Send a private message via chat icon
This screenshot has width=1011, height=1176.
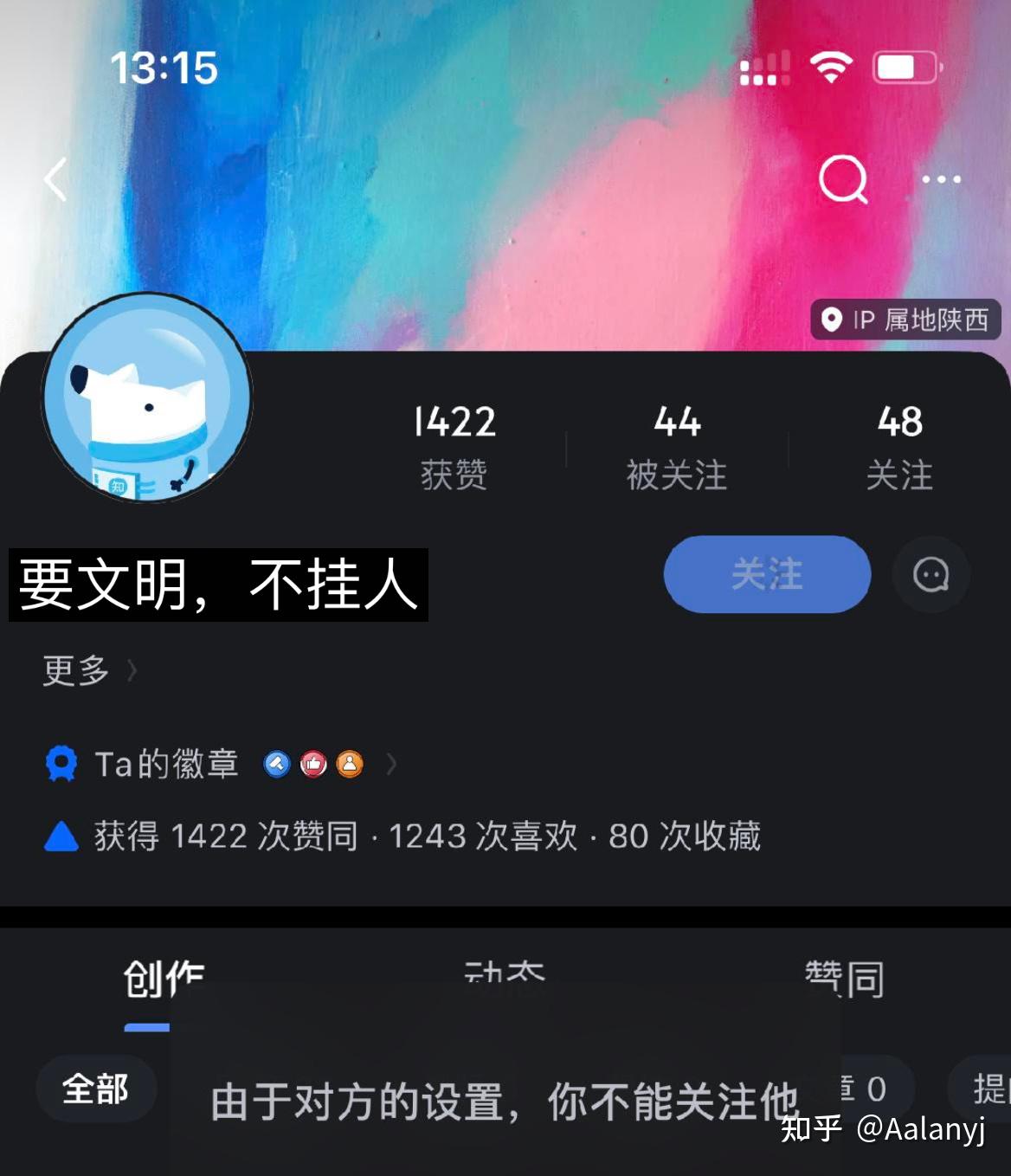pos(931,574)
